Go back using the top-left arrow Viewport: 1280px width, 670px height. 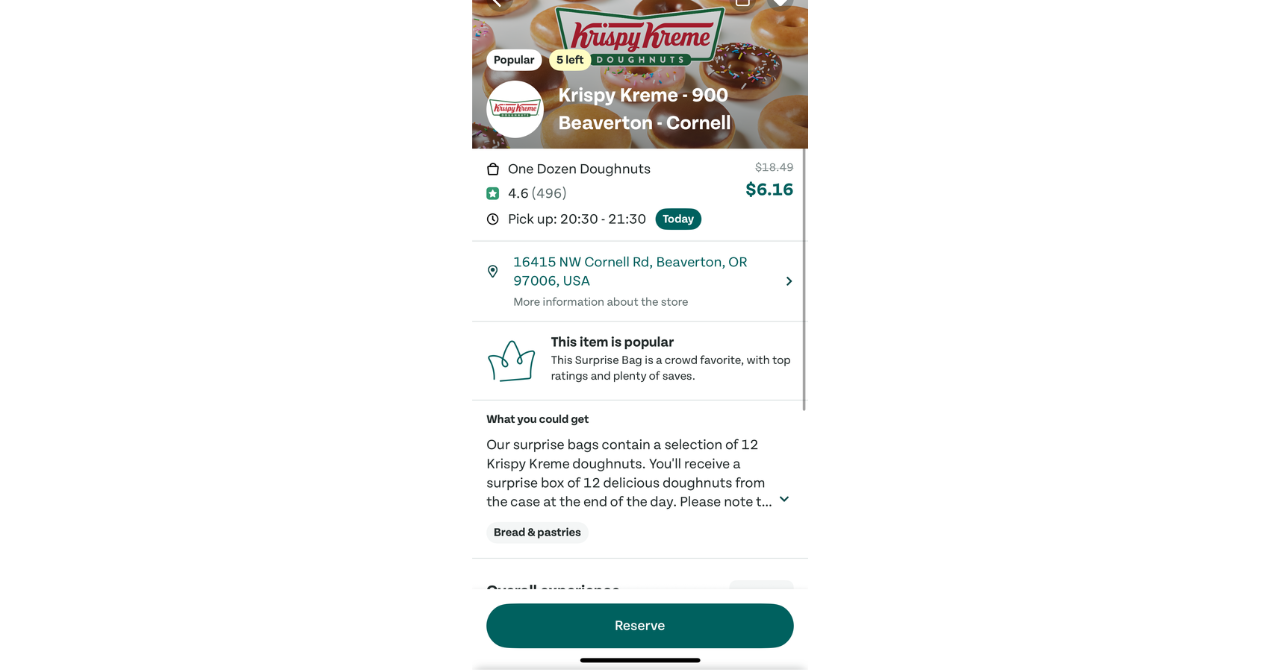point(495,3)
